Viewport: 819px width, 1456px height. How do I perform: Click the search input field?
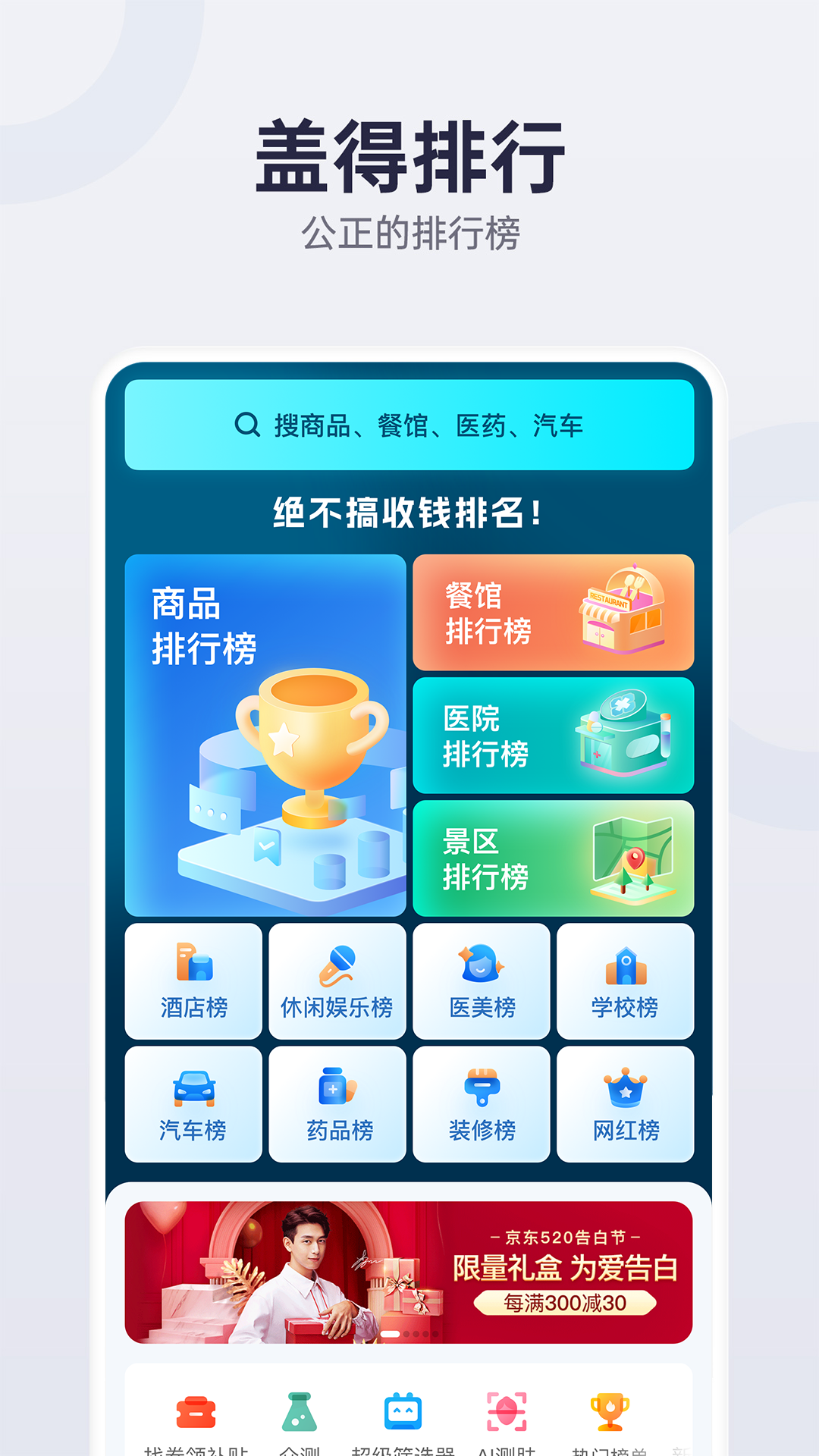point(425,425)
